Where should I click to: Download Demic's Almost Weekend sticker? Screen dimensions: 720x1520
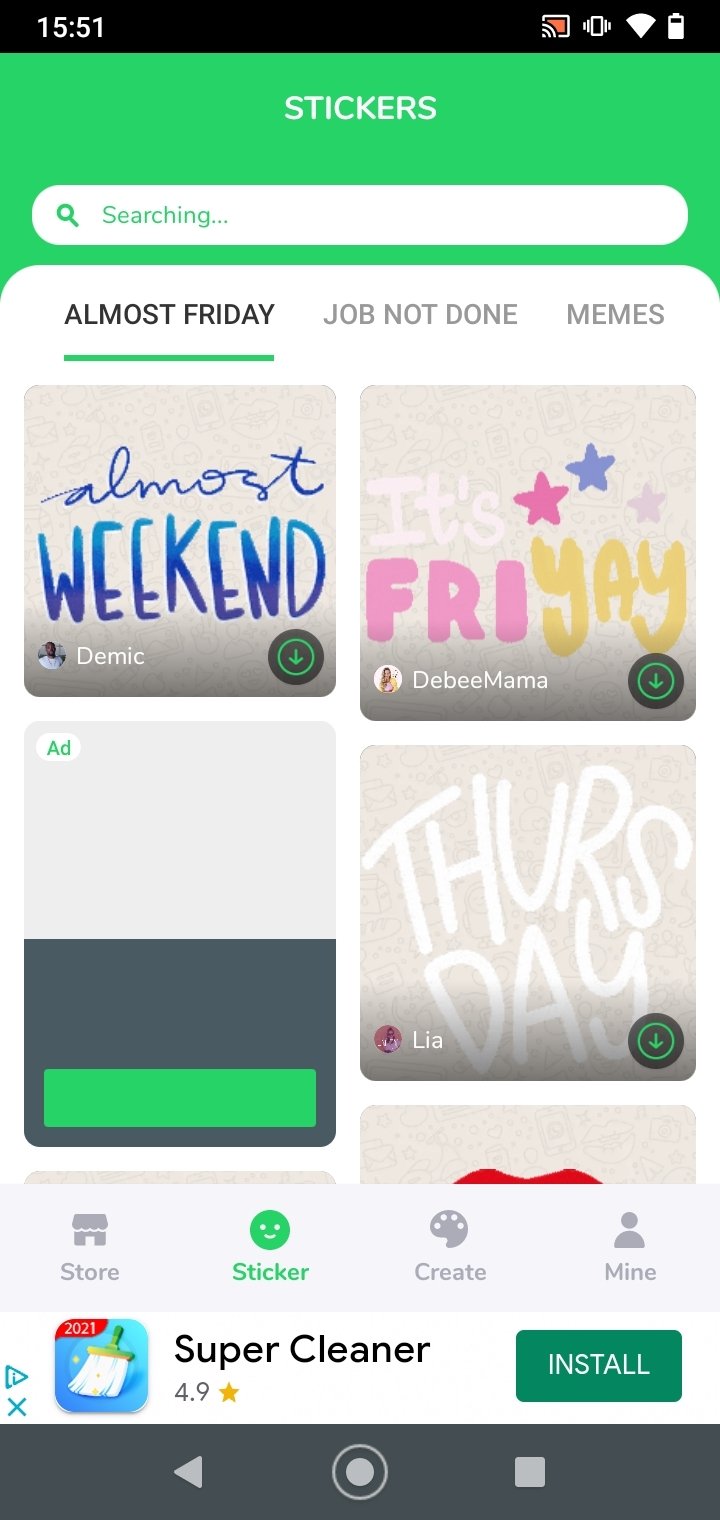295,657
